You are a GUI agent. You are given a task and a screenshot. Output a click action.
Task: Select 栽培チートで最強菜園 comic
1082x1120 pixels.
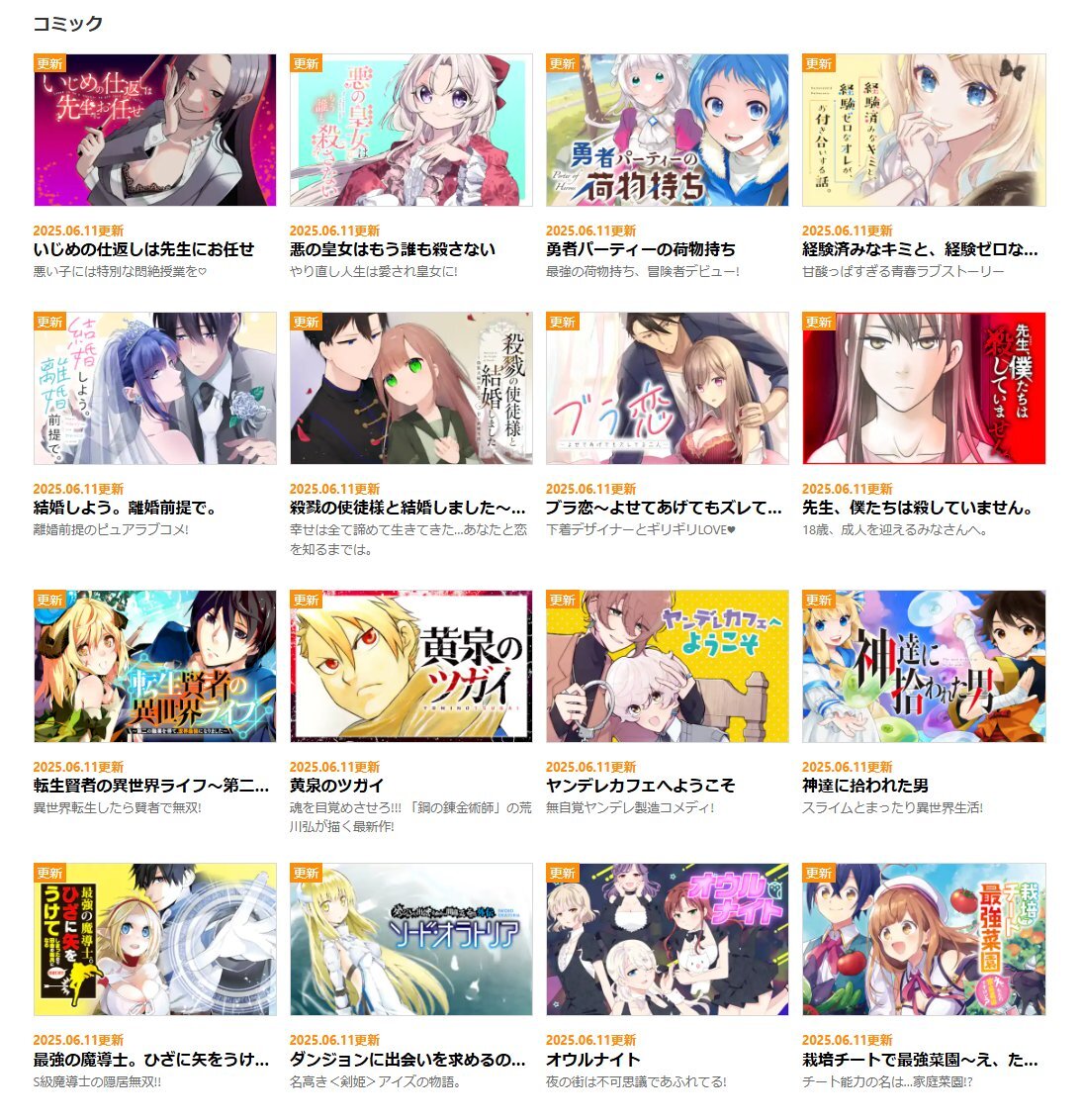[923, 940]
